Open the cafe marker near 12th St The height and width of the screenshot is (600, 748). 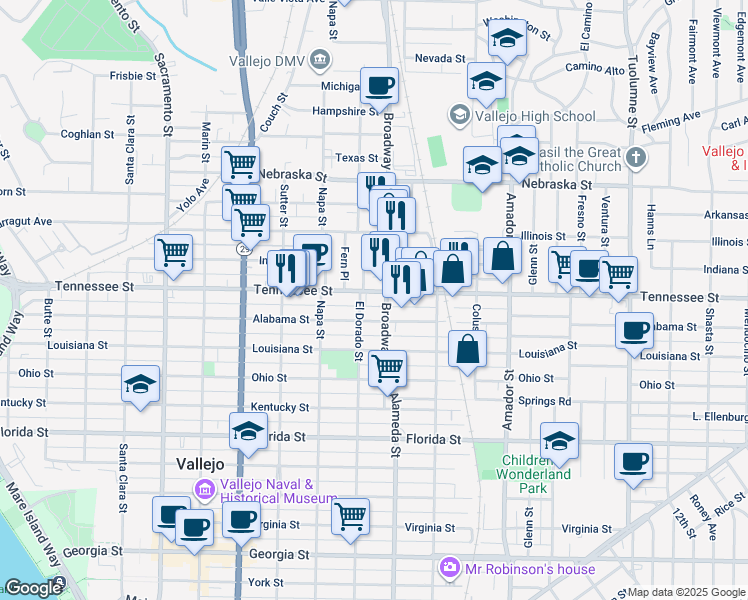click(x=633, y=463)
